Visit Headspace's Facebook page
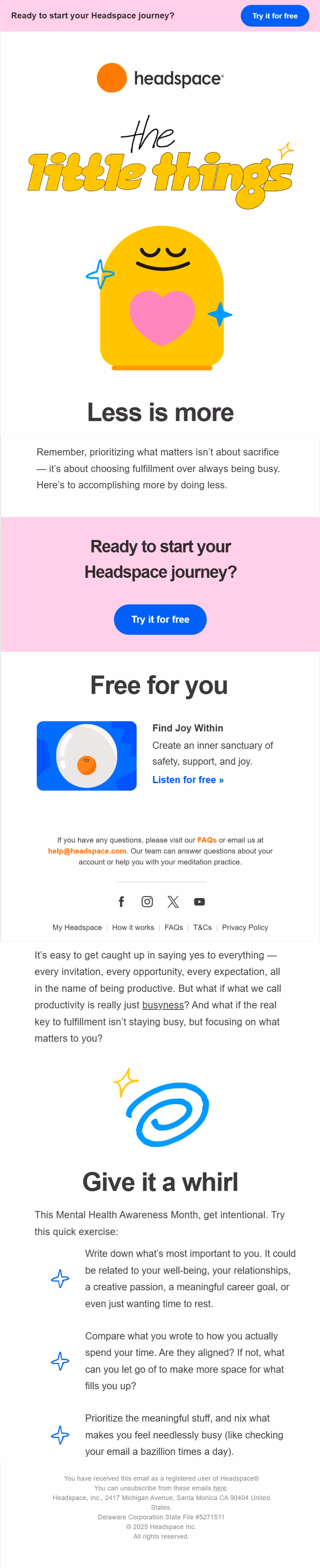 121,902
